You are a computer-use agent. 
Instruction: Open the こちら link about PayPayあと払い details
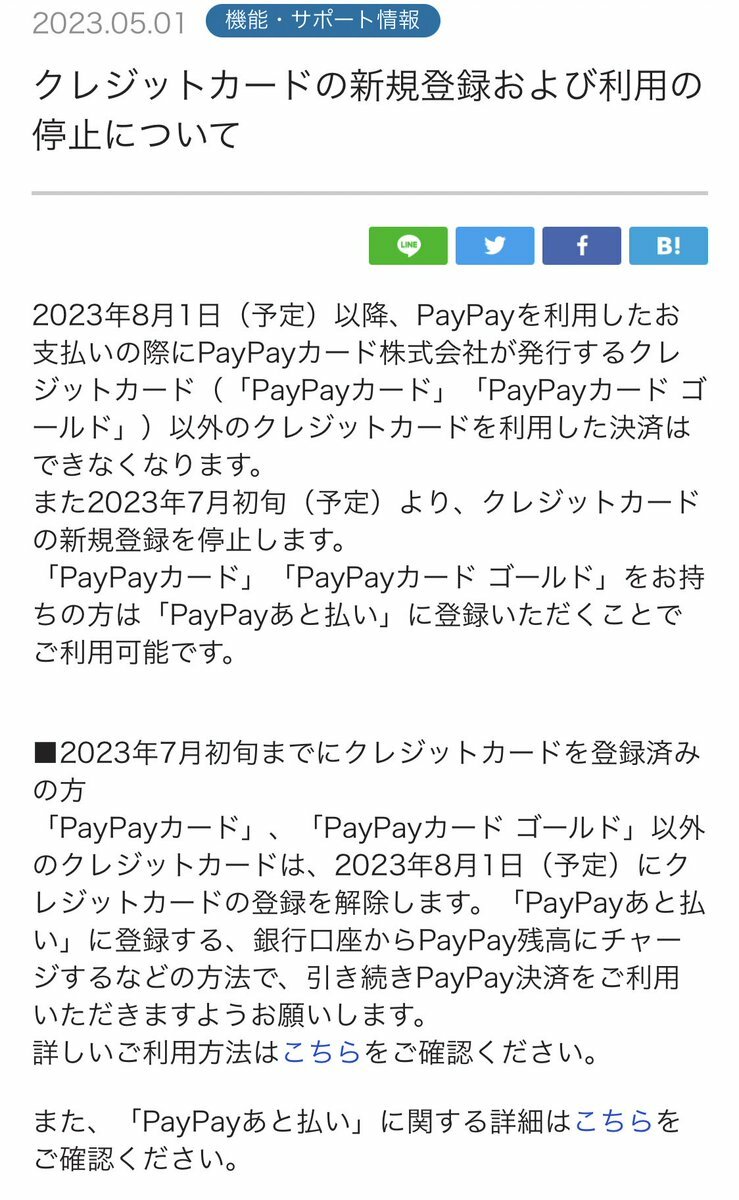[613, 1121]
